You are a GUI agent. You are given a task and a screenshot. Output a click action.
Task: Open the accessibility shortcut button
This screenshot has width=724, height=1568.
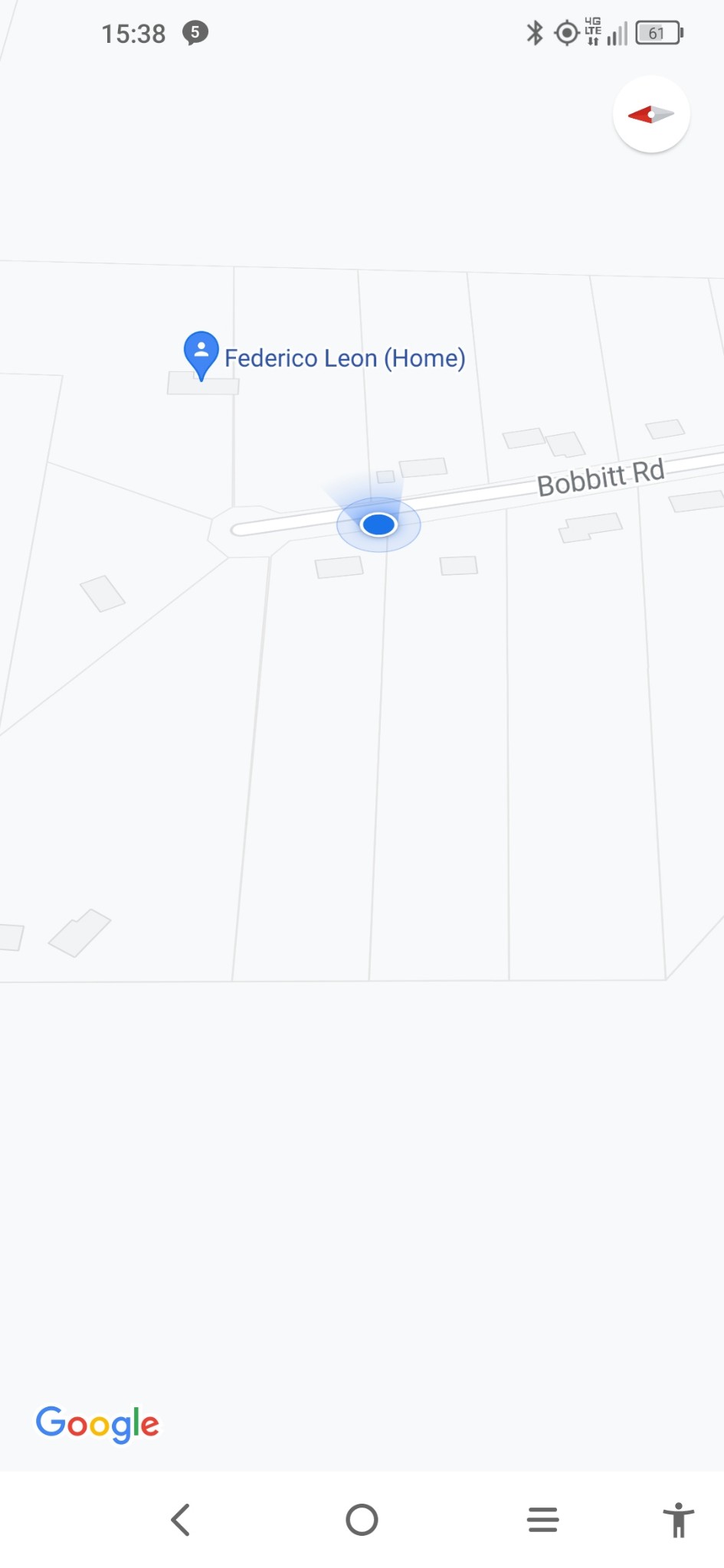678,1520
